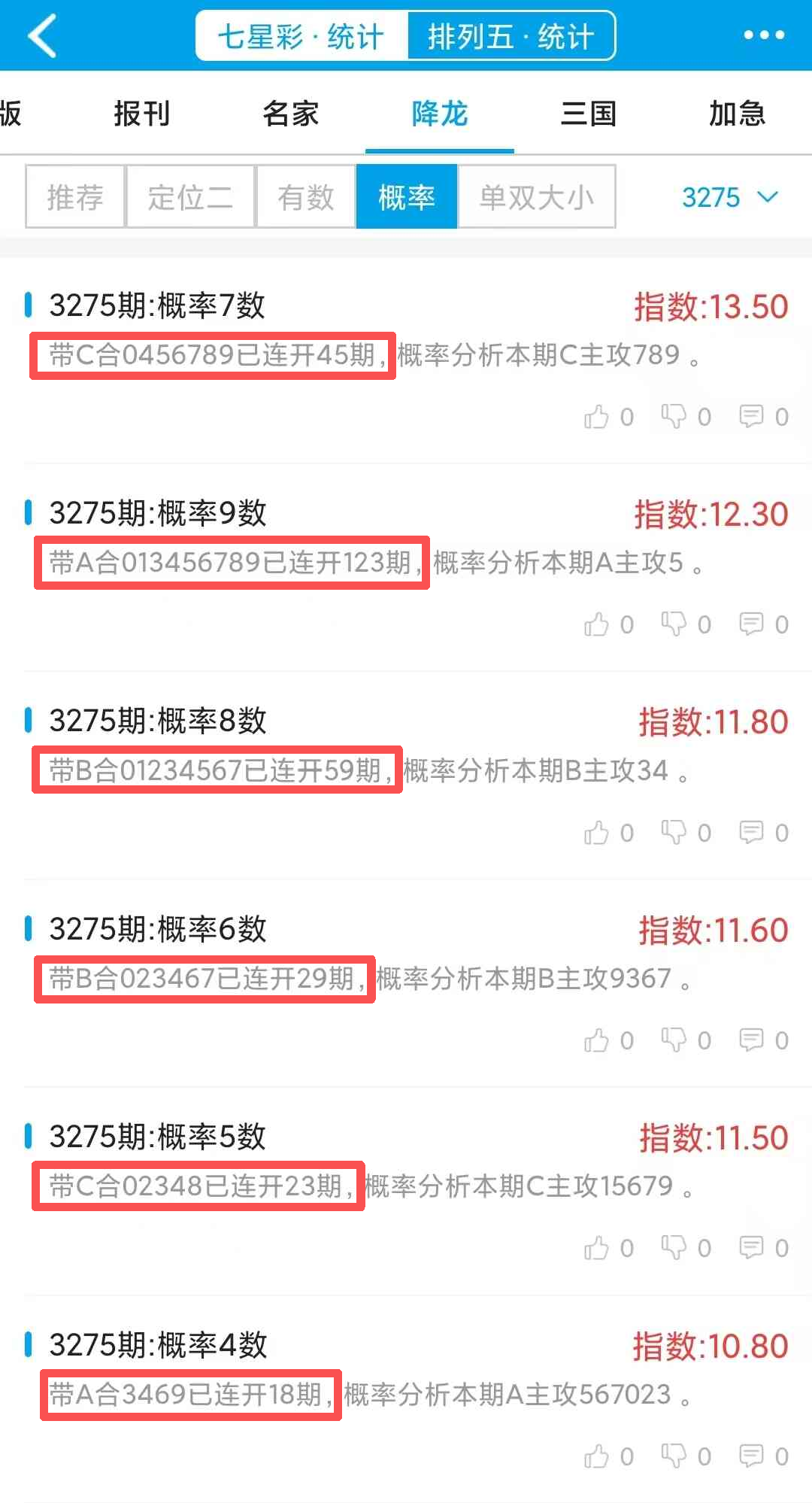This screenshot has width=812, height=1503.
Task: Dislike the 概率5数 prediction post
Action: point(674,1248)
